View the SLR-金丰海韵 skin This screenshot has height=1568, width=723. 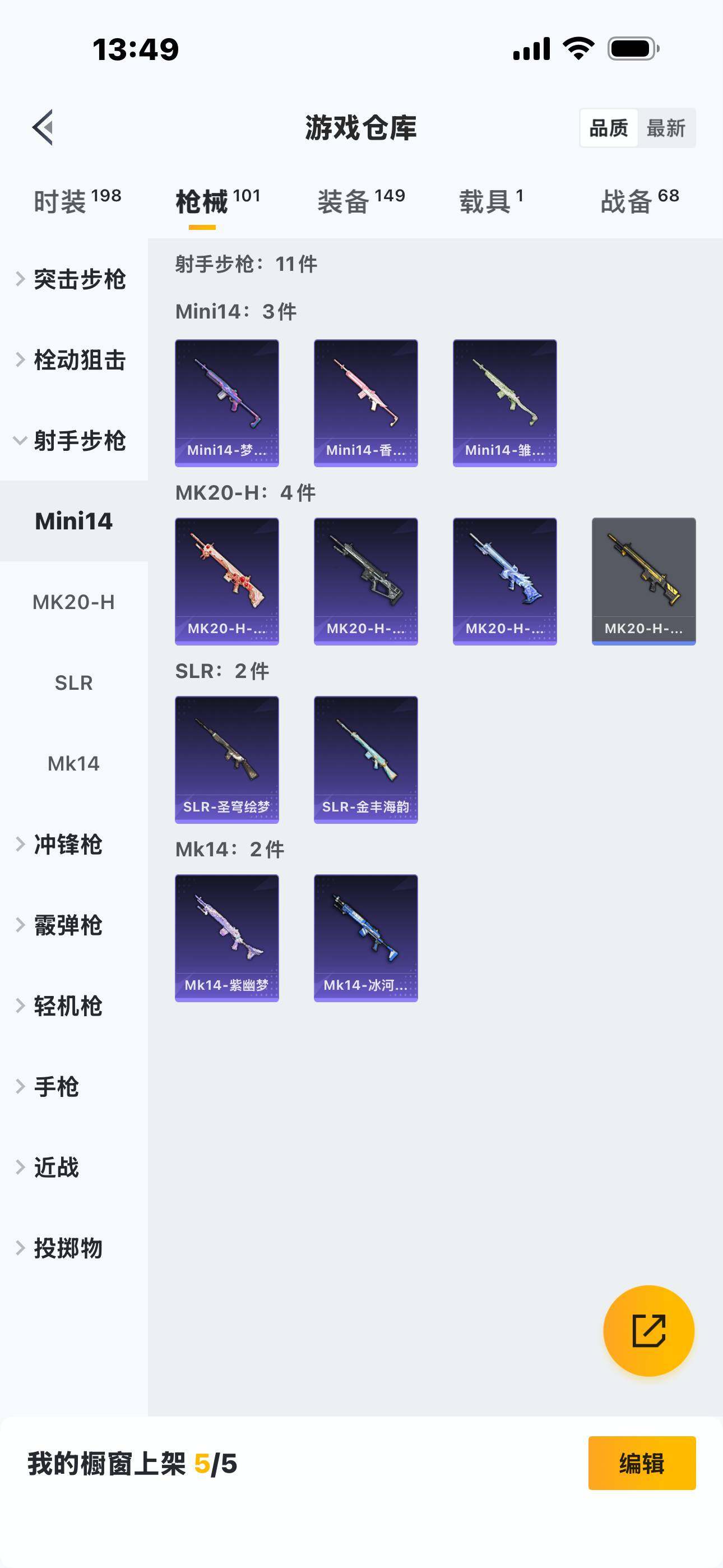point(366,760)
